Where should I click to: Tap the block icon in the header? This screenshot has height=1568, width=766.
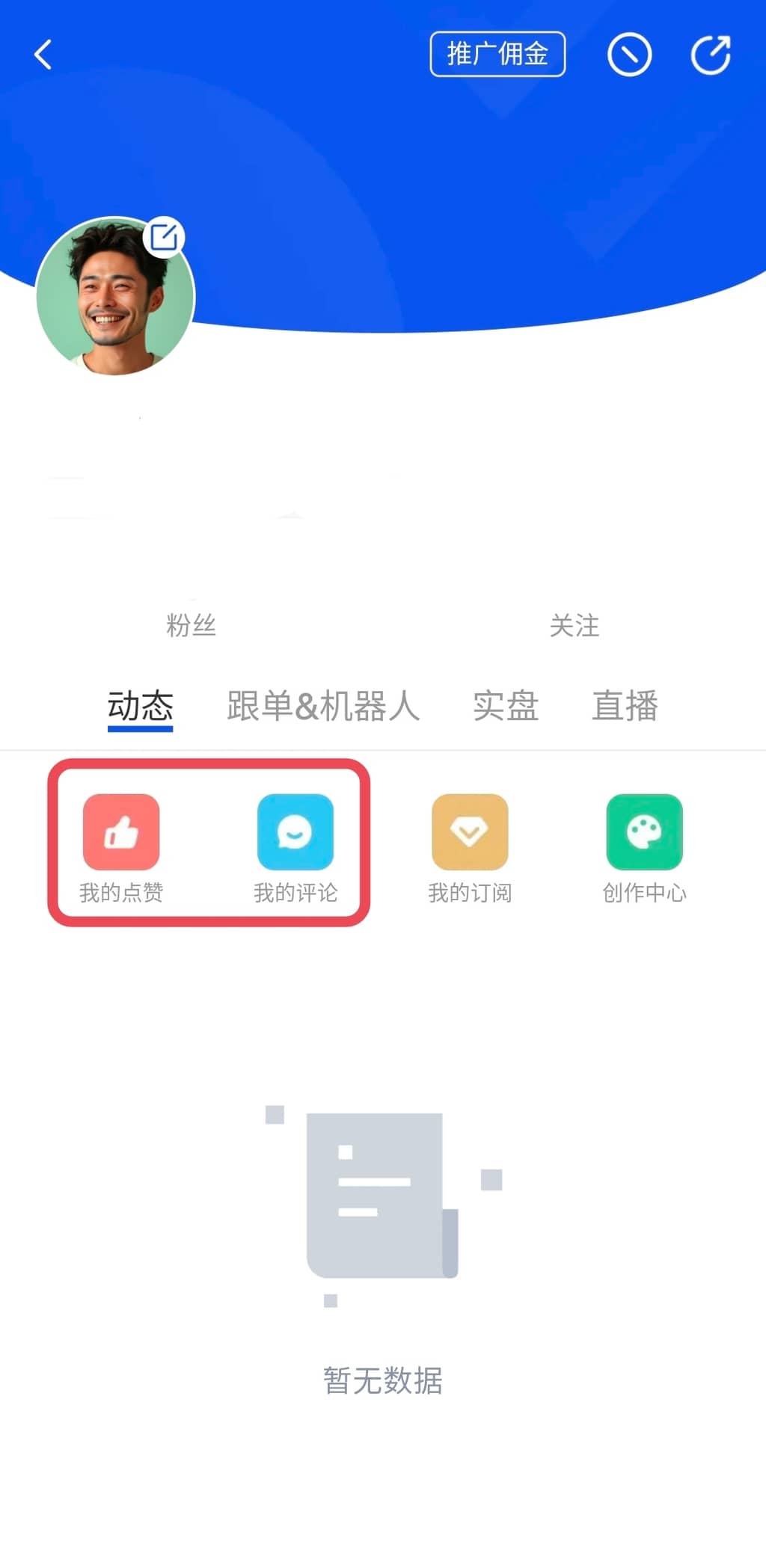[x=629, y=55]
